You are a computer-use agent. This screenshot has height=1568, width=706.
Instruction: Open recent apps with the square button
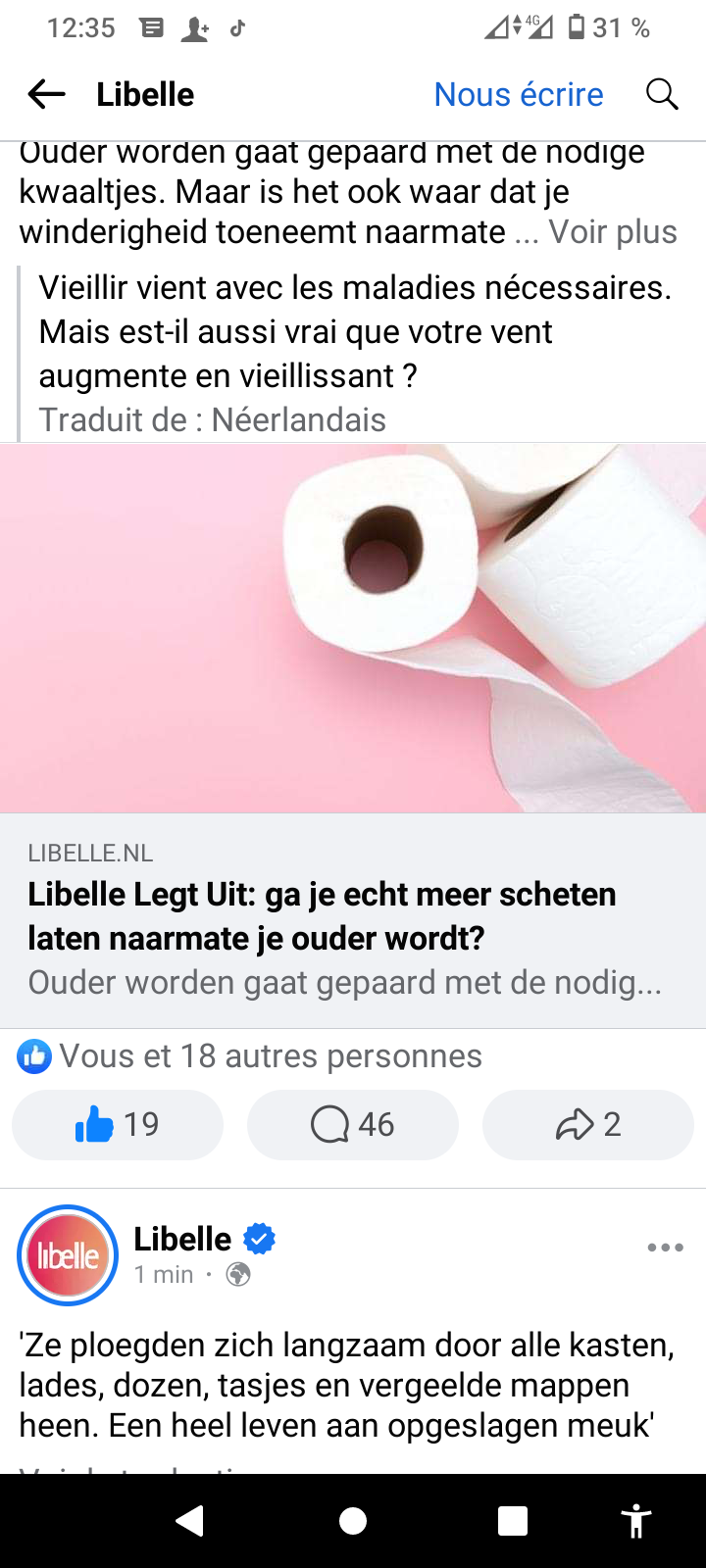click(513, 1521)
